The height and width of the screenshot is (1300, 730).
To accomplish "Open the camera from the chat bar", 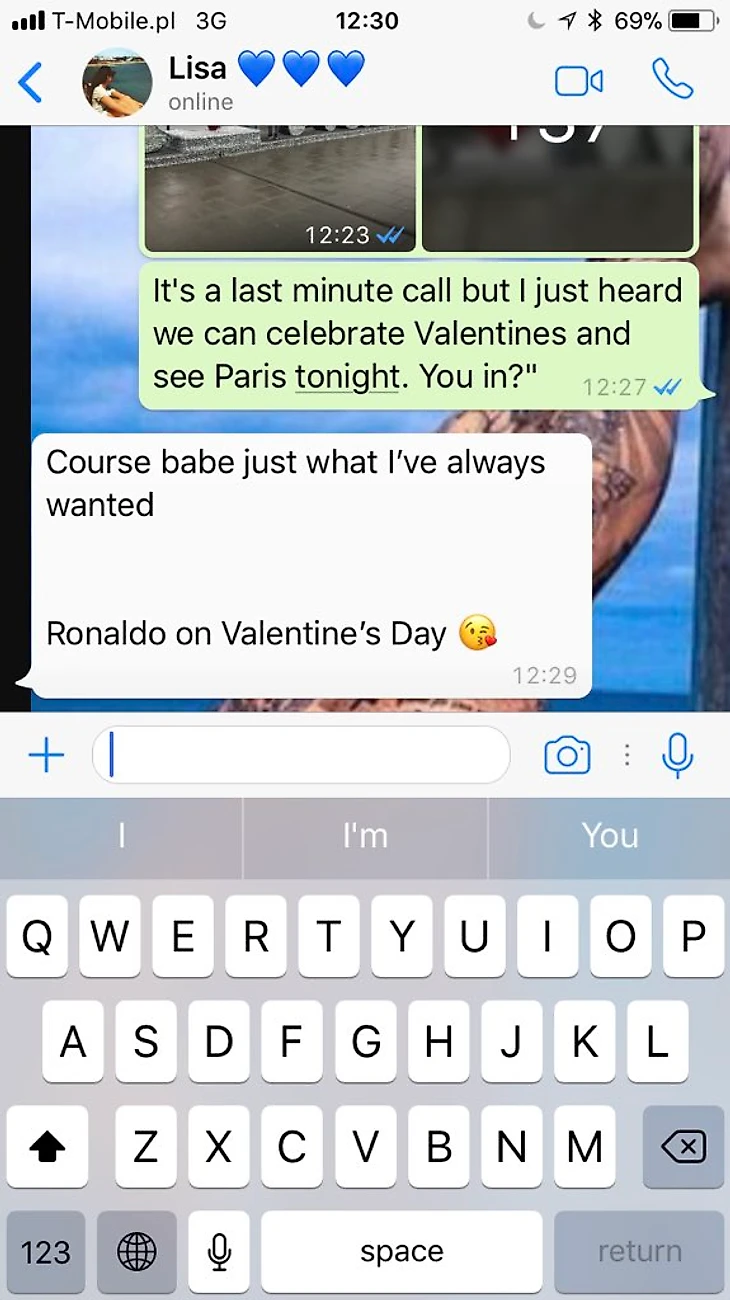I will pyautogui.click(x=567, y=755).
